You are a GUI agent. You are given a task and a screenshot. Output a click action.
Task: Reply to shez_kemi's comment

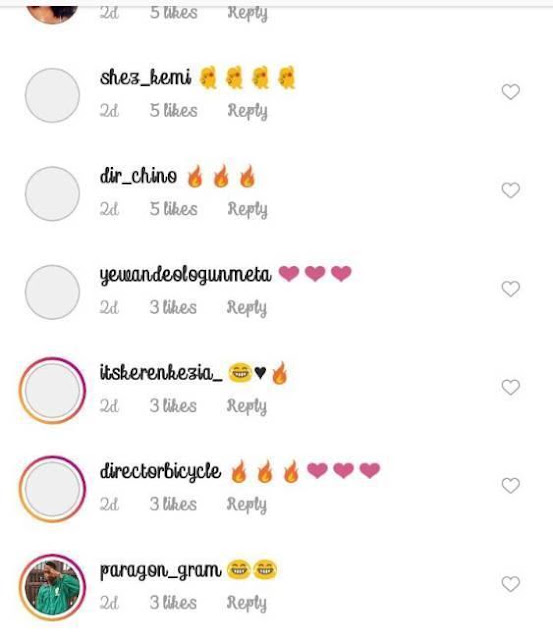pyautogui.click(x=247, y=111)
